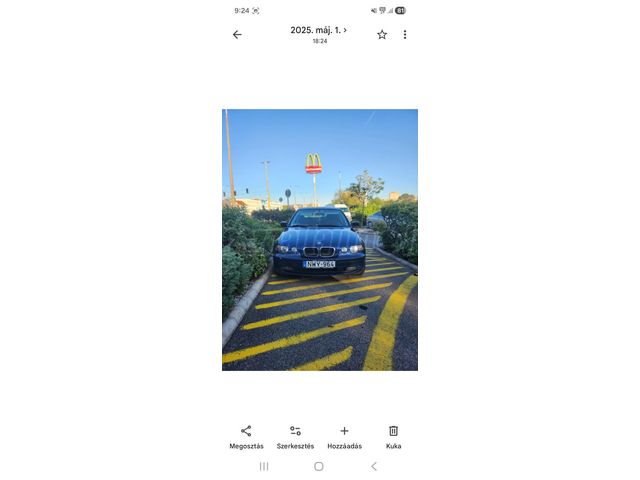Add the photo to an album via Hozzáadás

pyautogui.click(x=344, y=437)
